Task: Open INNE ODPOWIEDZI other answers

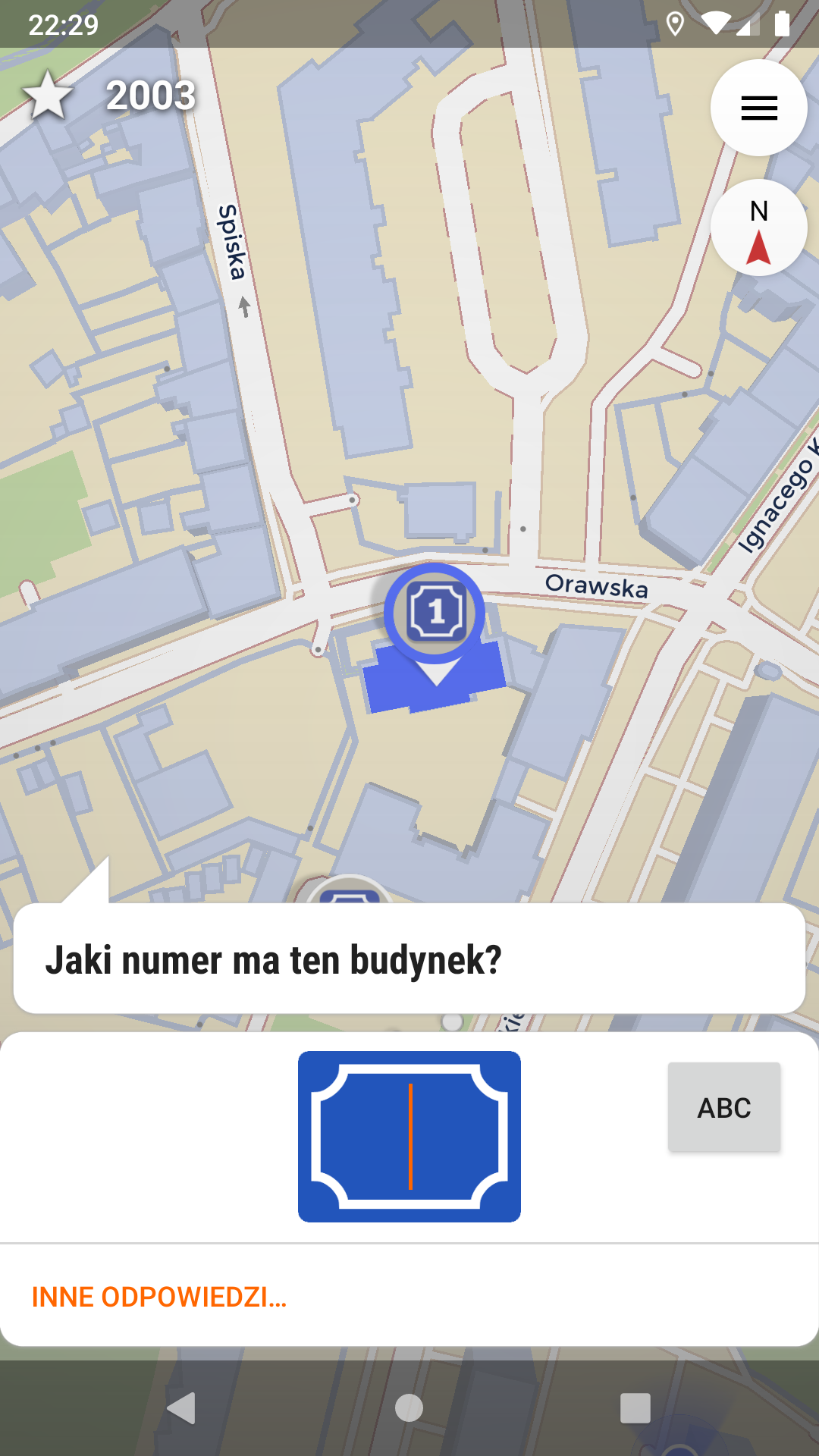Action: click(159, 1297)
